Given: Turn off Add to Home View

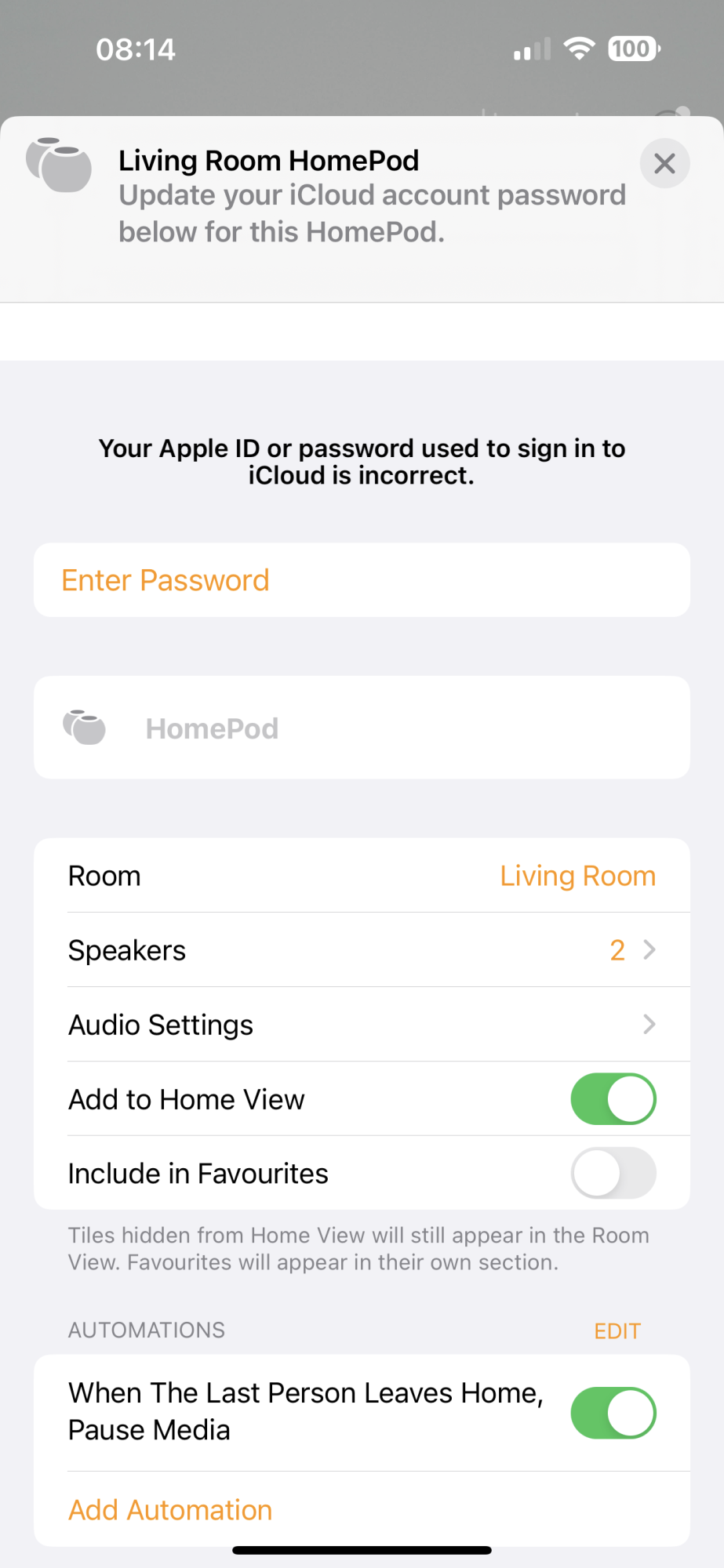Looking at the screenshot, I should tap(613, 1099).
